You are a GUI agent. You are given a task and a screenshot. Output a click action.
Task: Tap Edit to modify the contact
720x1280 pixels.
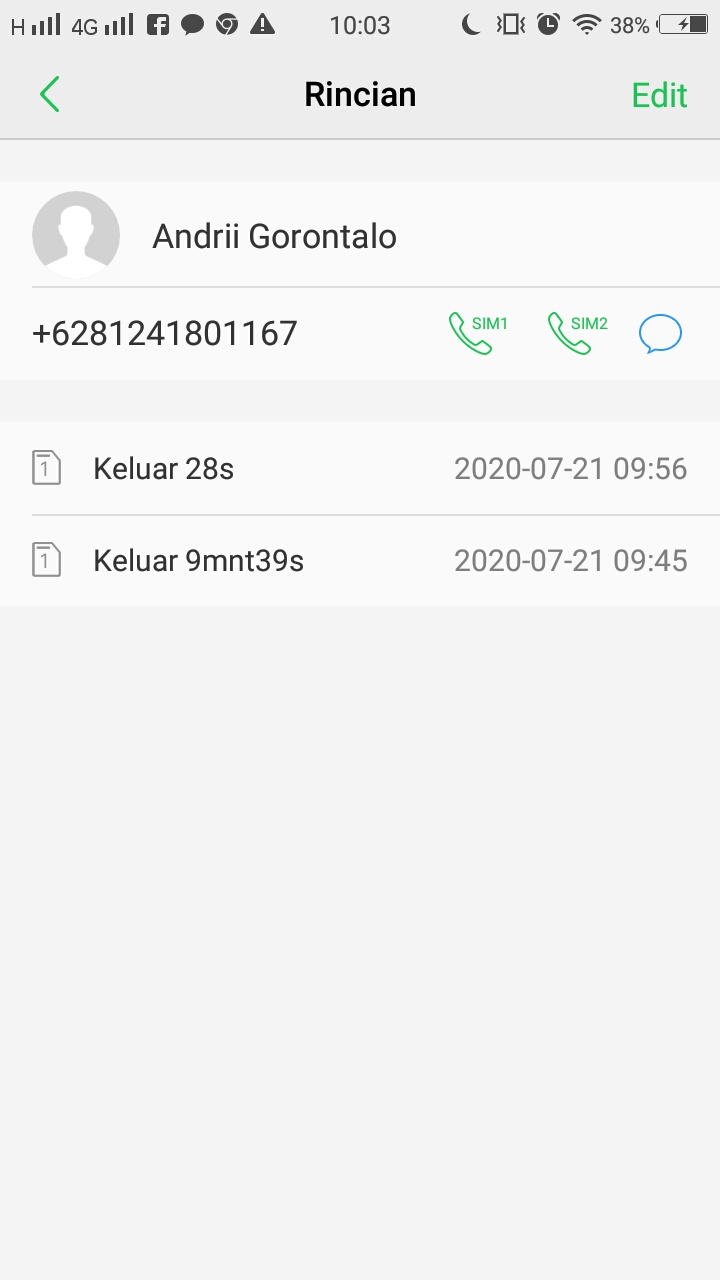[x=659, y=95]
